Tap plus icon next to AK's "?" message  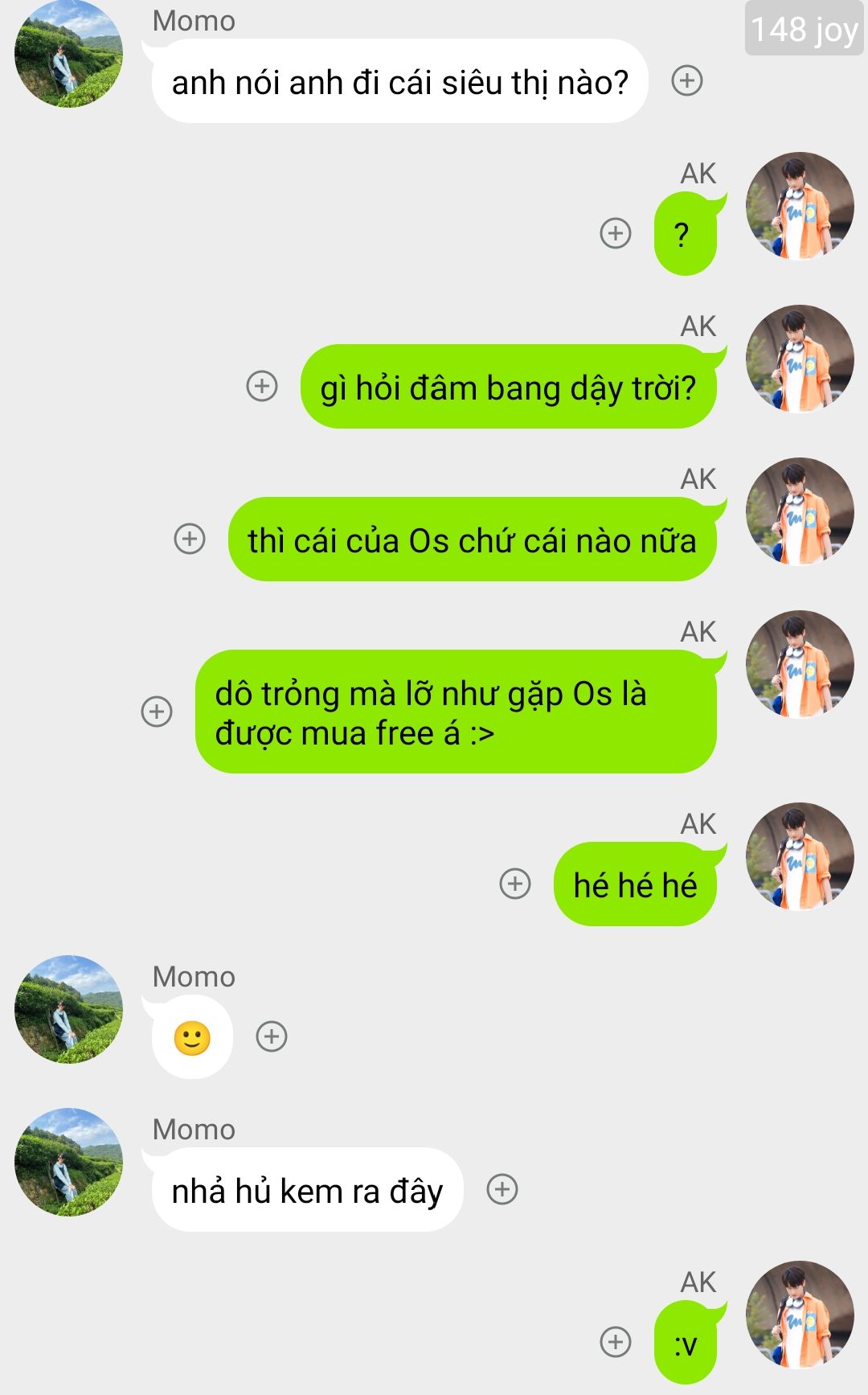click(x=616, y=233)
